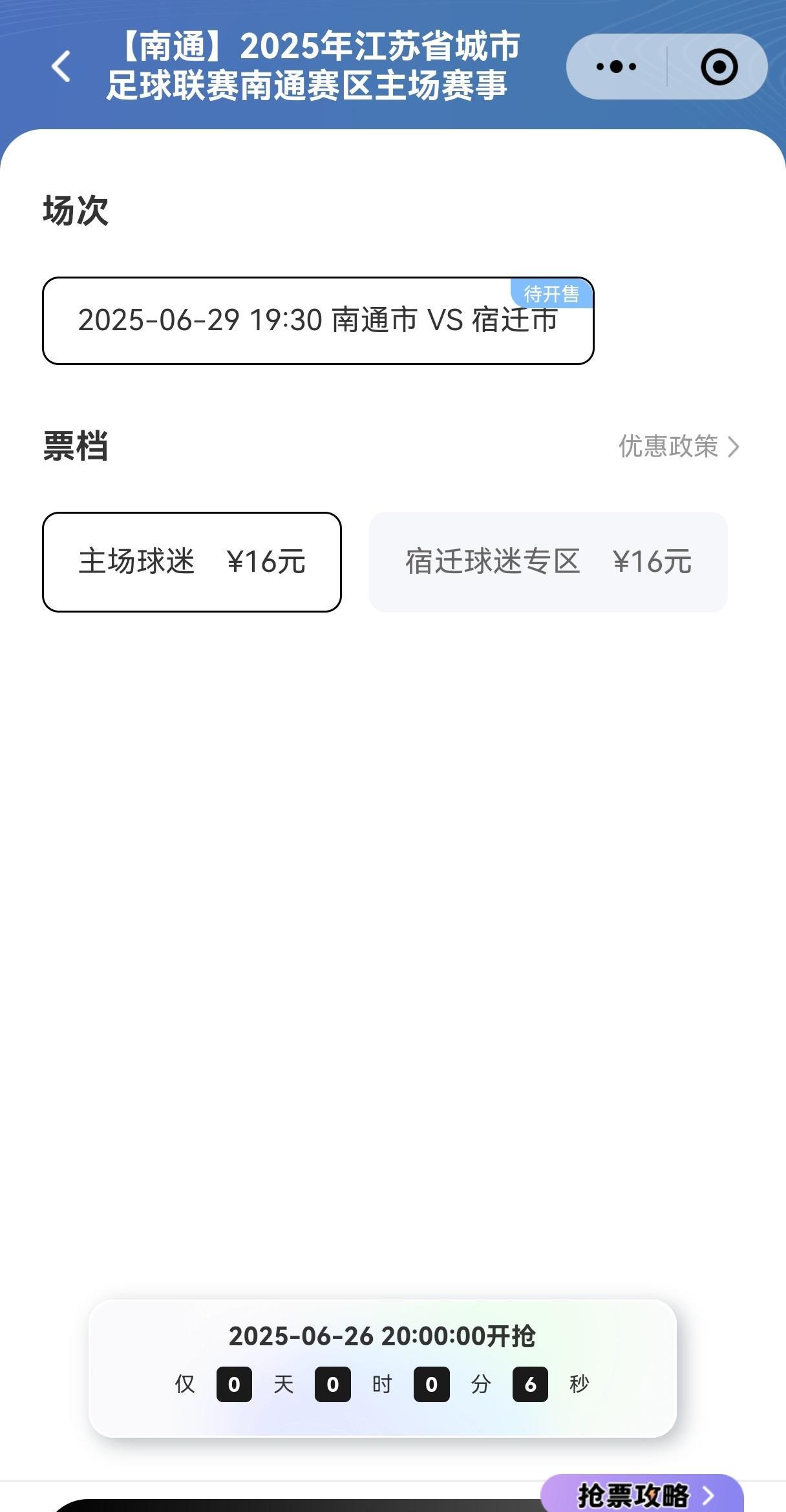
Task: Open the mini program more options menu
Action: 616,67
